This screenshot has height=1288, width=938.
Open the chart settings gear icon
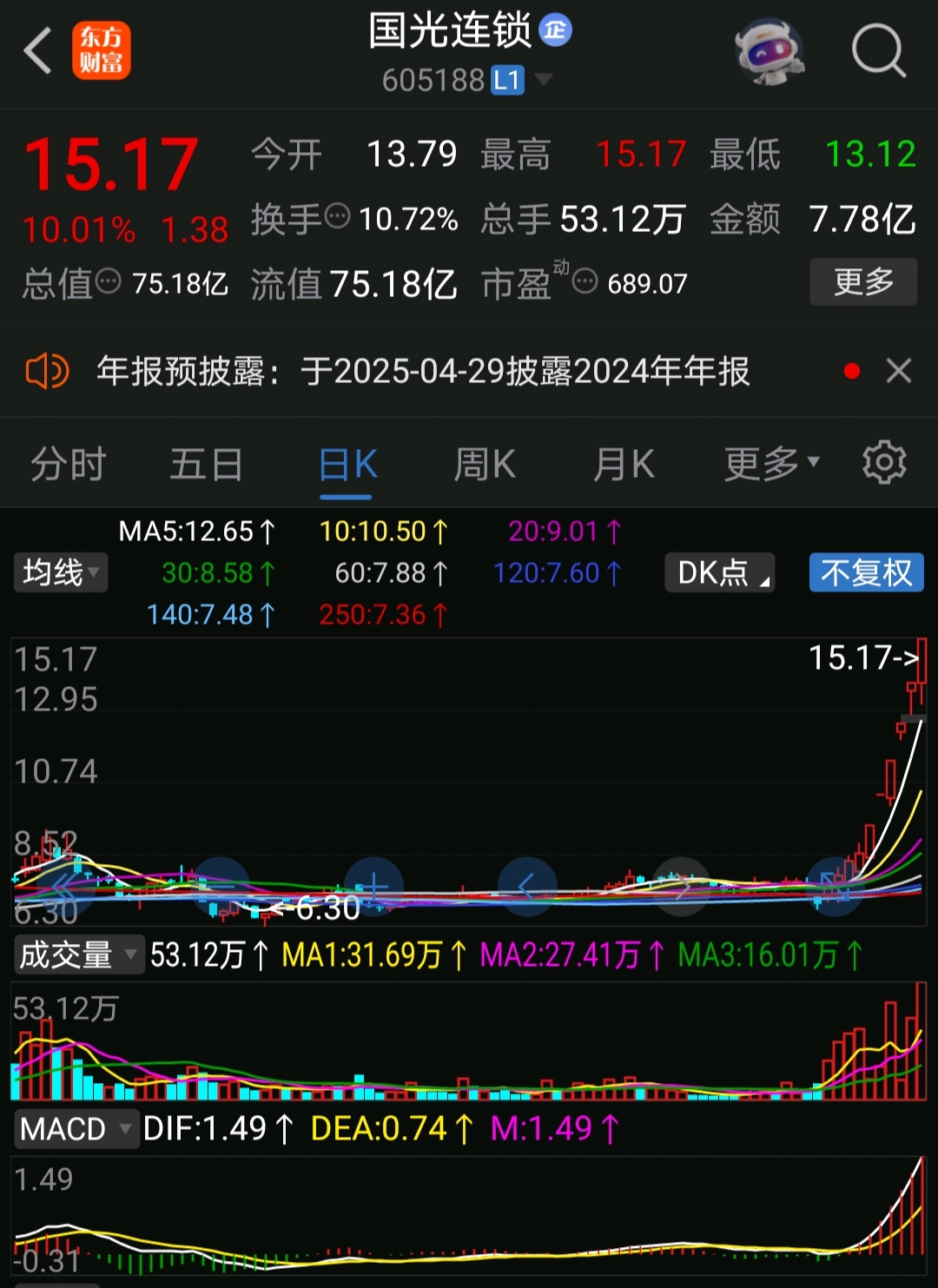click(882, 463)
